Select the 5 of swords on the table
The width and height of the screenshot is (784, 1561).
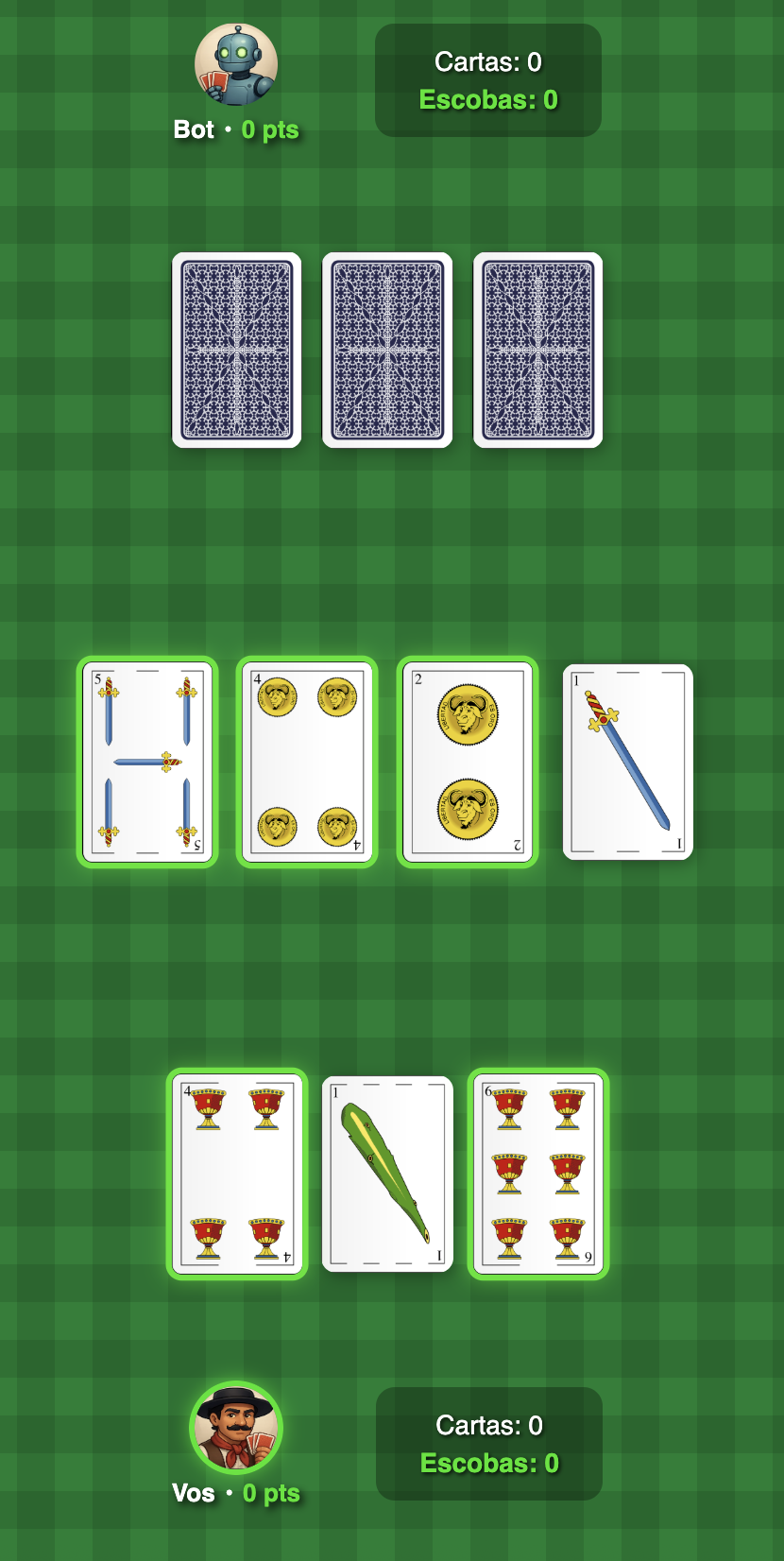pos(147,762)
